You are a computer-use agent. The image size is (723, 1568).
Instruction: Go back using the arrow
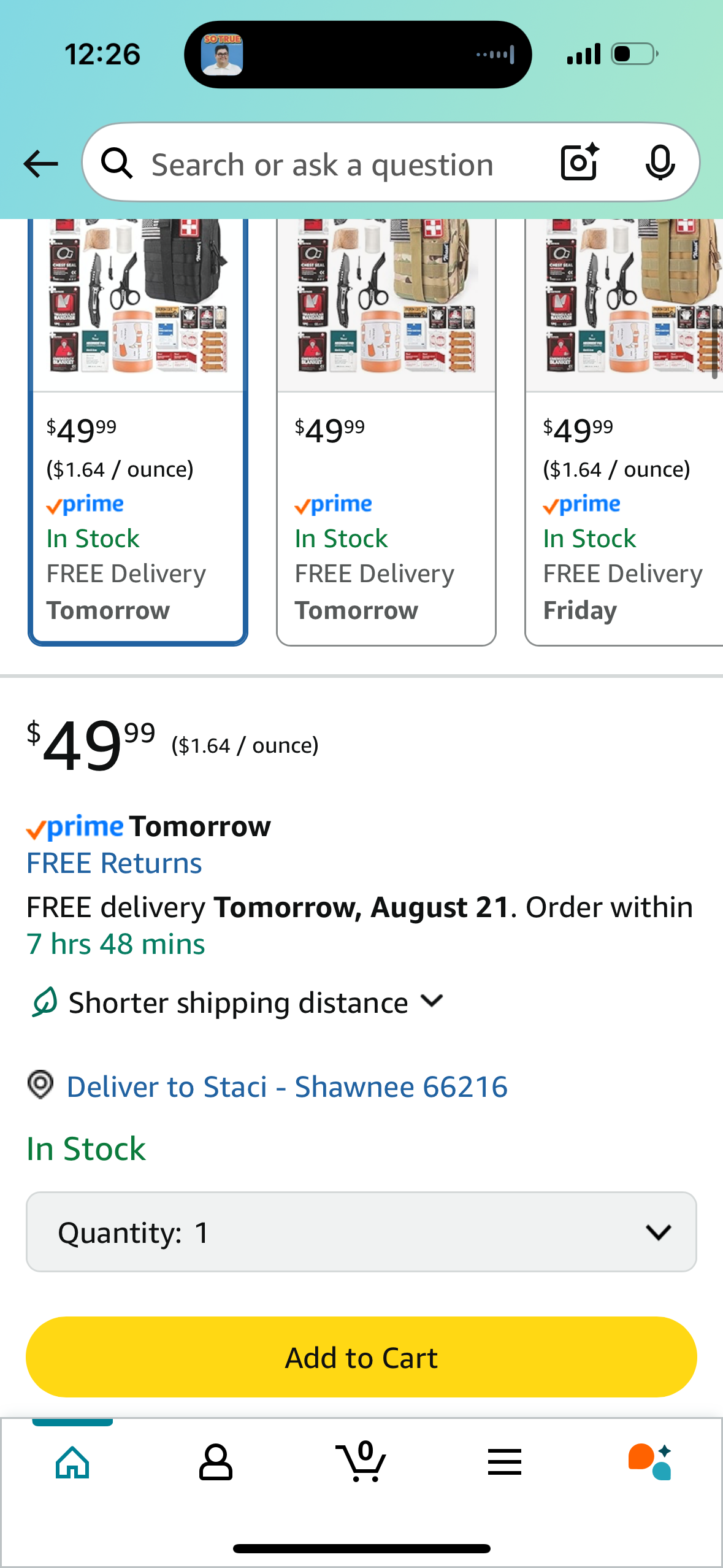(40, 164)
